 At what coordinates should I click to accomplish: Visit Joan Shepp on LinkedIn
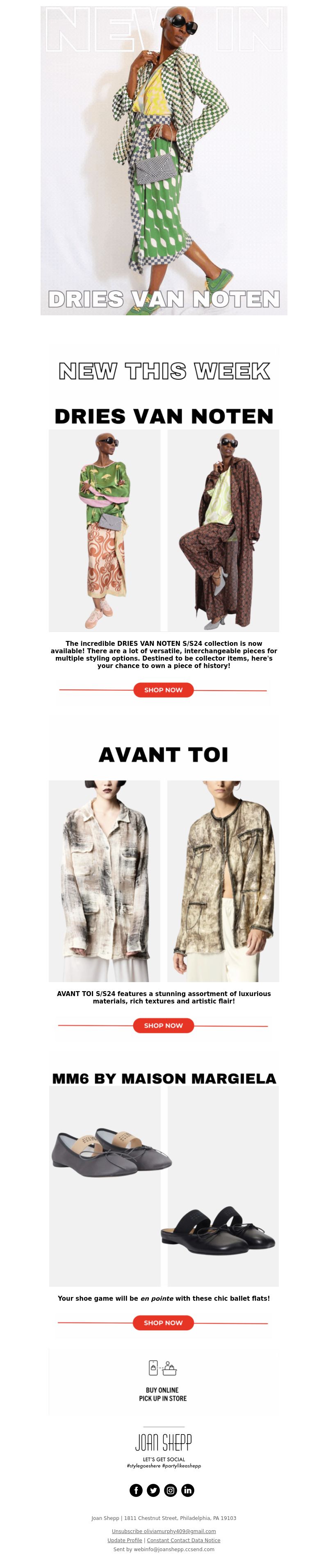tap(188, 1490)
